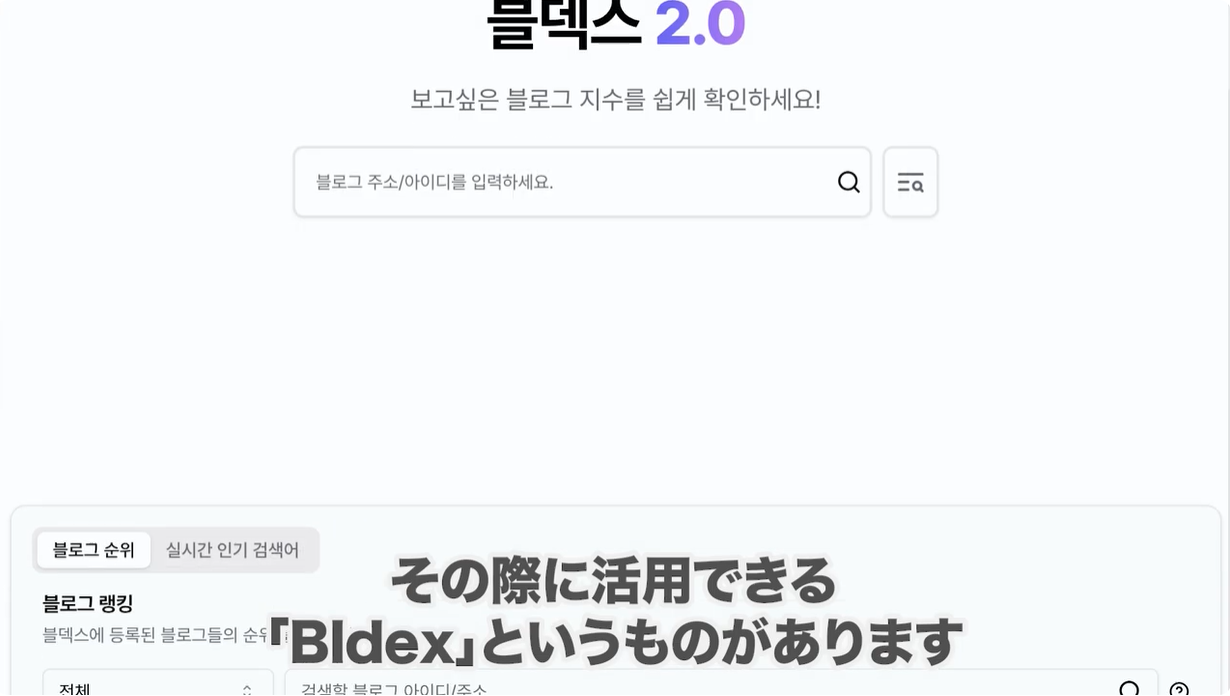The height and width of the screenshot is (696, 1230).
Task: Open the advanced search list button
Action: click(x=910, y=182)
